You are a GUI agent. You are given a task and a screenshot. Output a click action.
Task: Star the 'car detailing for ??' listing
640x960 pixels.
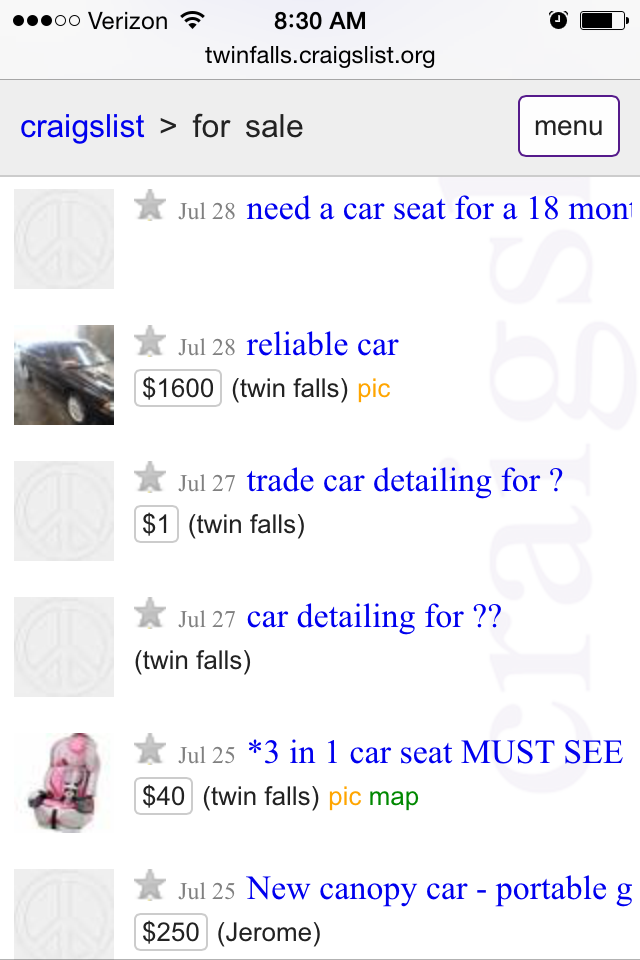pyautogui.click(x=150, y=614)
